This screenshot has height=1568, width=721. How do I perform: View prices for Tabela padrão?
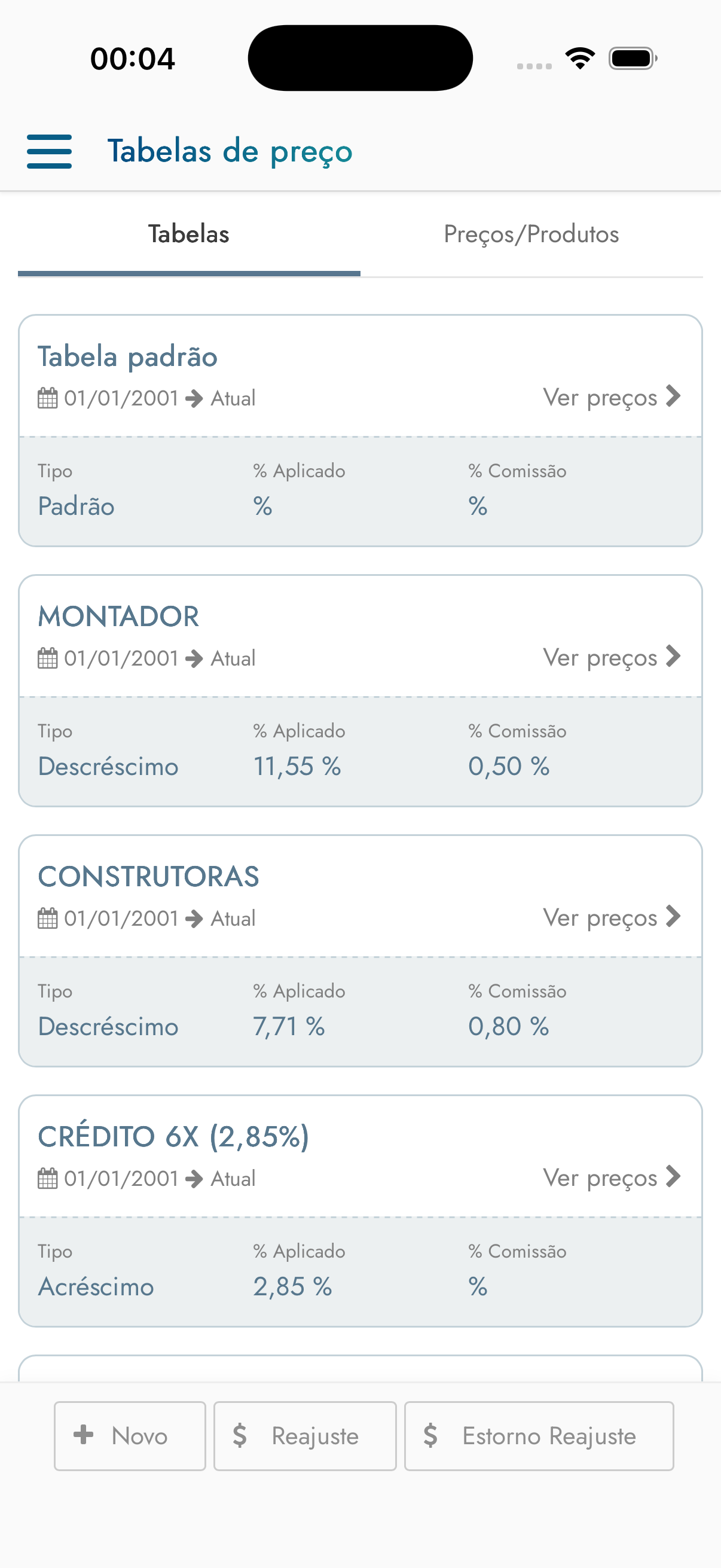click(x=612, y=398)
